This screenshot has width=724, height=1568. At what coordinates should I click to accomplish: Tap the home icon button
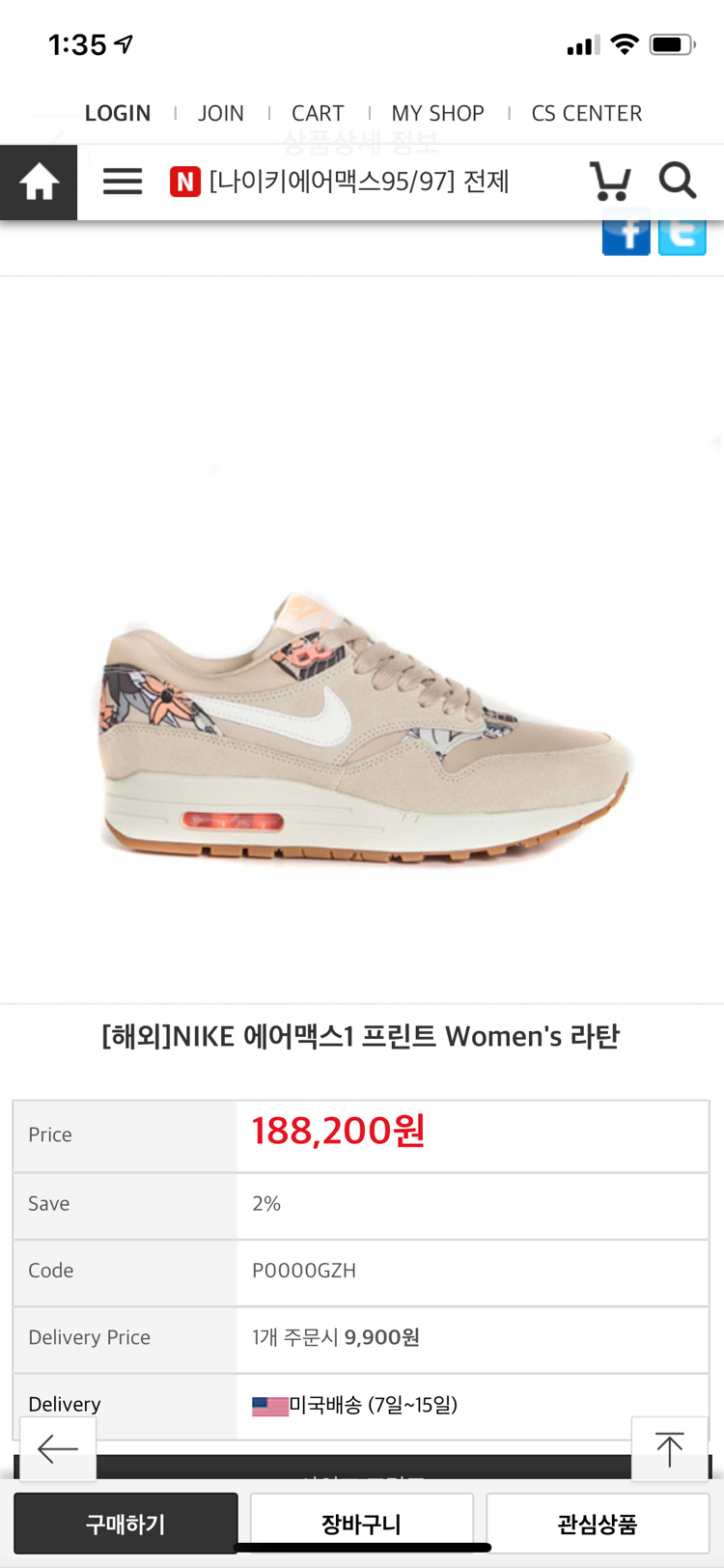click(x=39, y=182)
